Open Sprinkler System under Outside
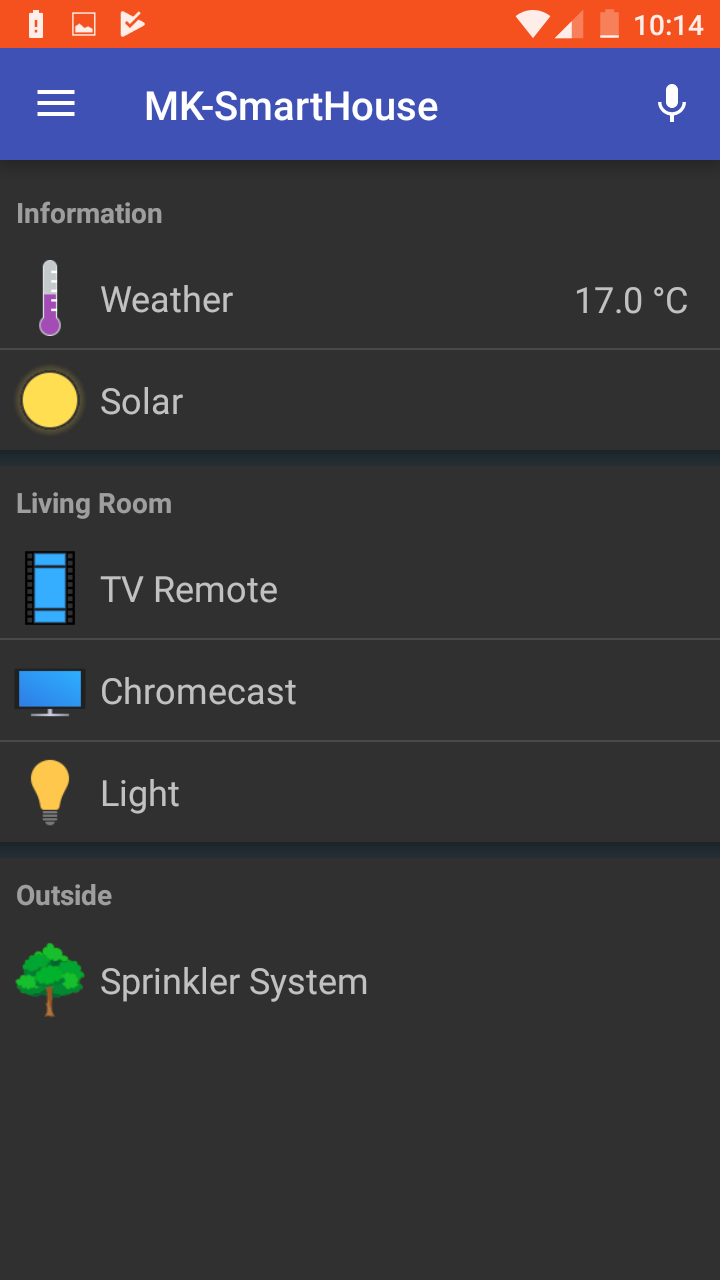Image resolution: width=720 pixels, height=1280 pixels. click(x=360, y=981)
